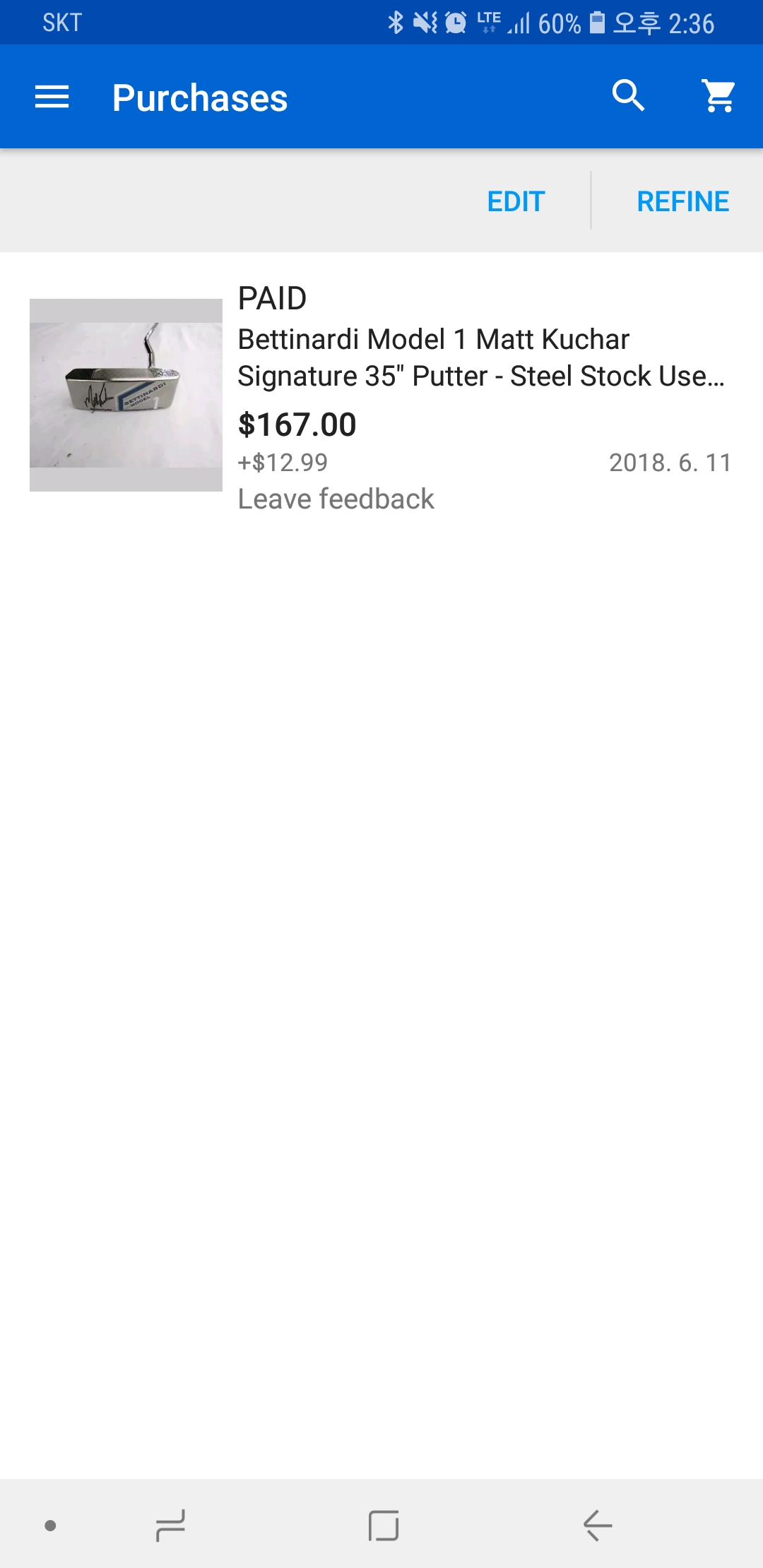Open recent apps from navigation bar

pos(170,1525)
